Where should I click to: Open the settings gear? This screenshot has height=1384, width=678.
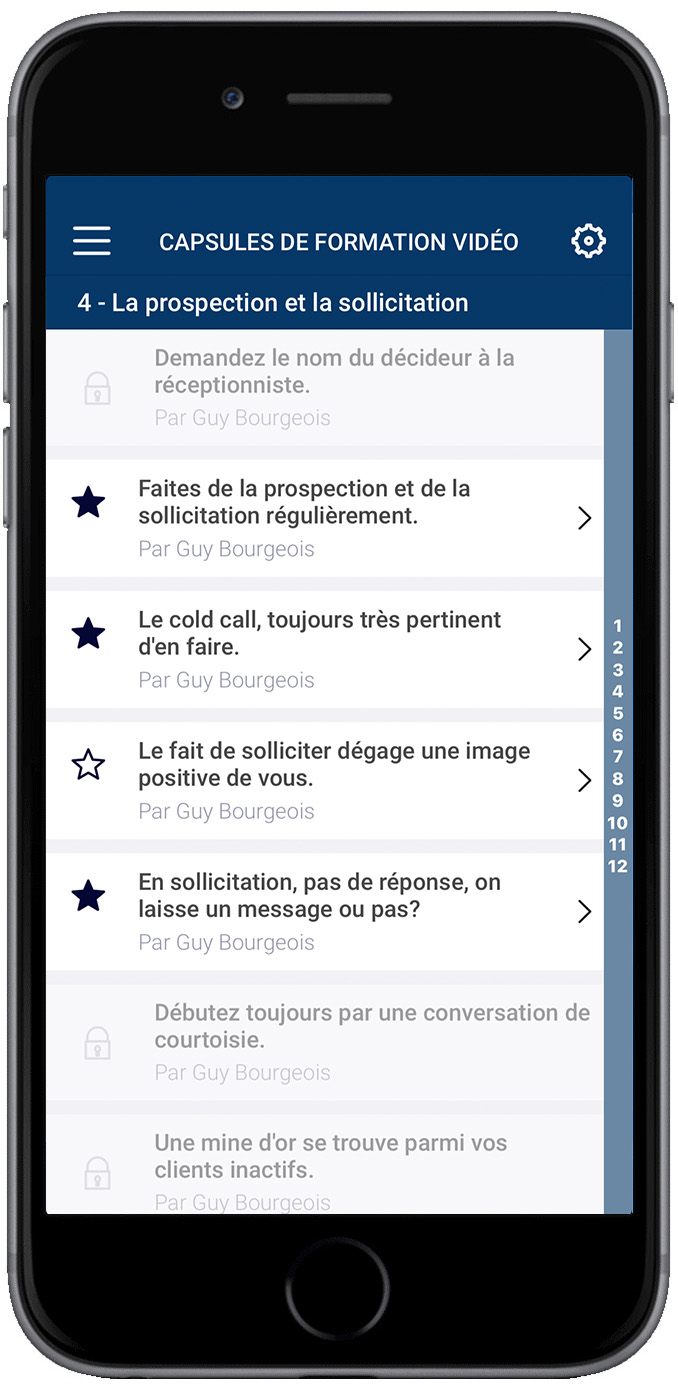click(x=588, y=241)
